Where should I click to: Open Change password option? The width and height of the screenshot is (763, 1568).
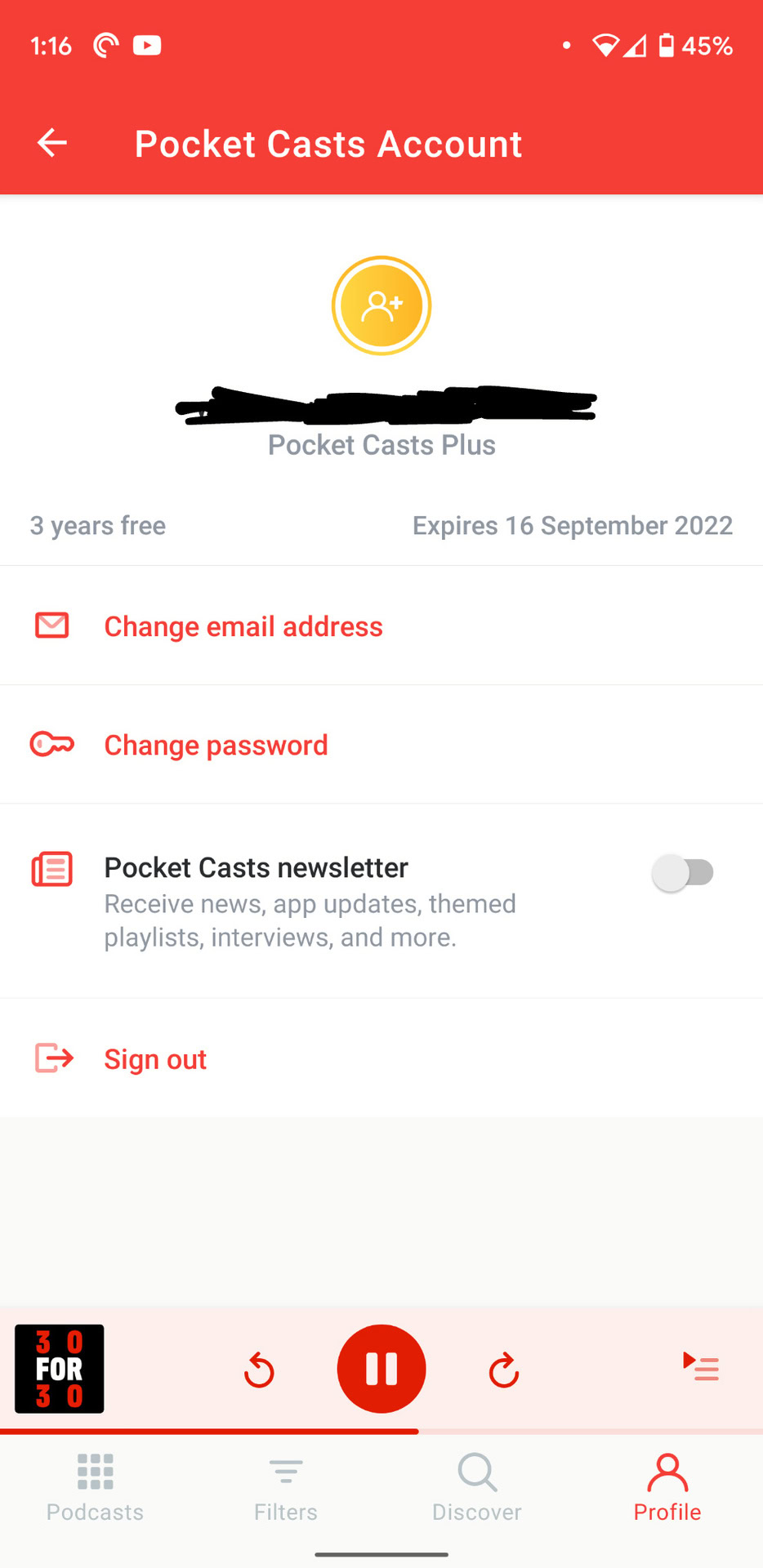[216, 745]
